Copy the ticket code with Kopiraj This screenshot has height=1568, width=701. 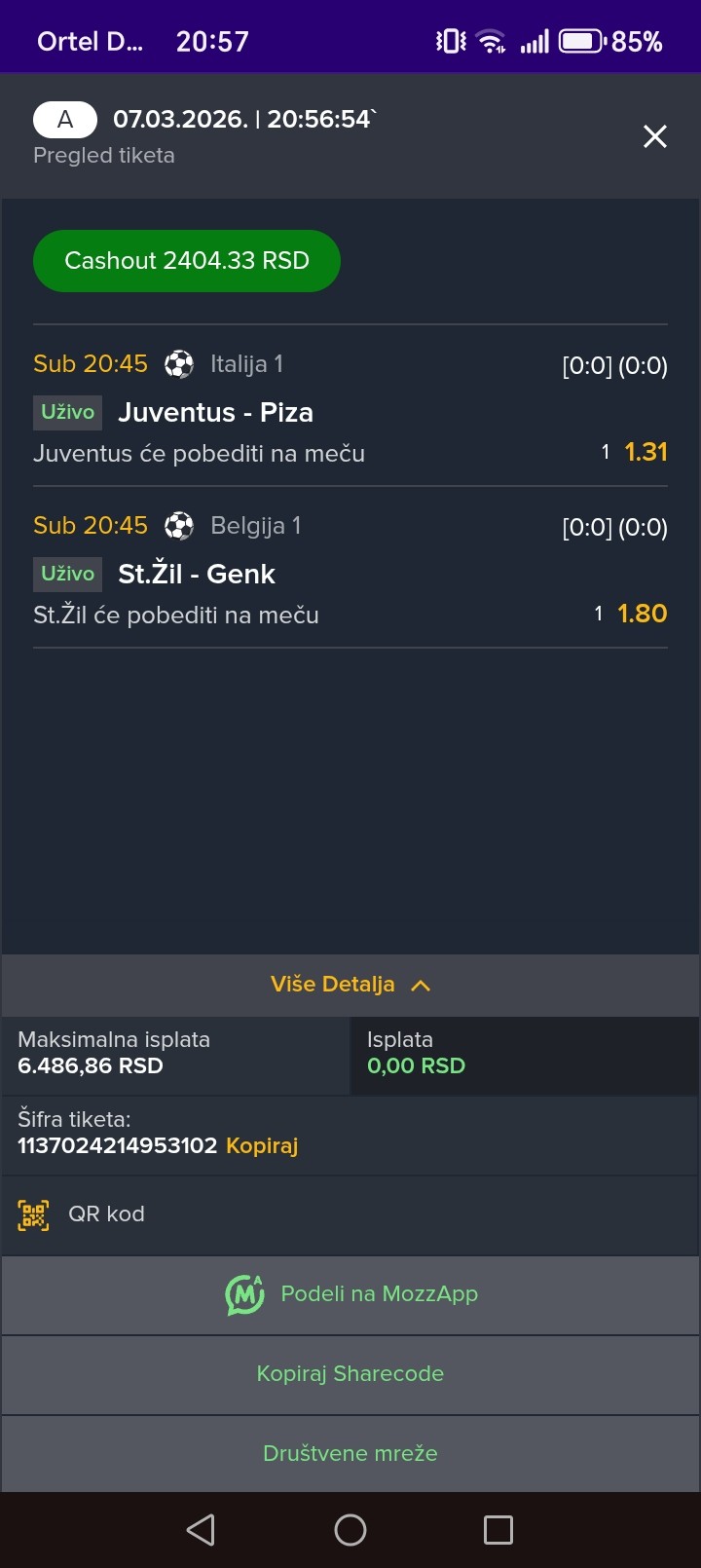click(x=262, y=1145)
